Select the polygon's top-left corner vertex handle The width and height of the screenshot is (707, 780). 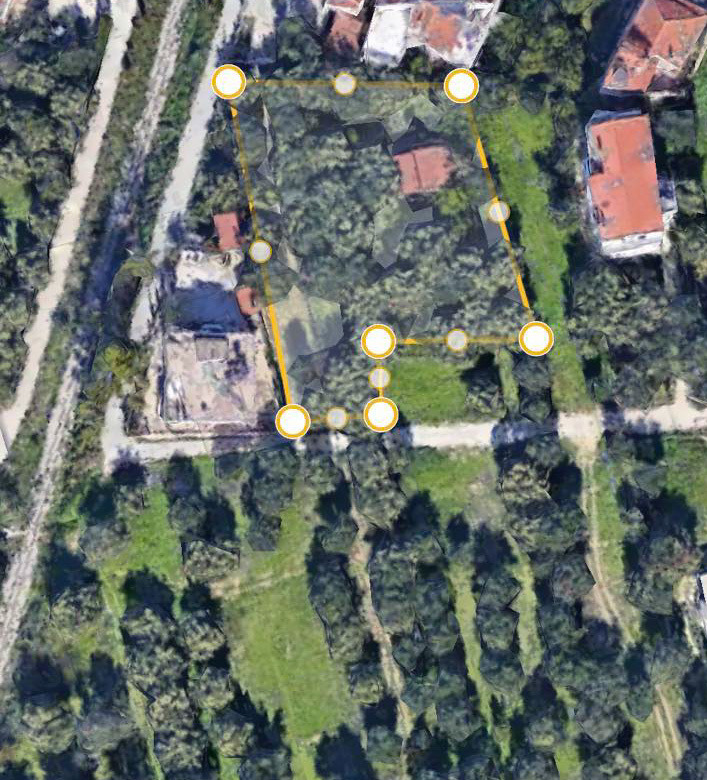point(229,82)
